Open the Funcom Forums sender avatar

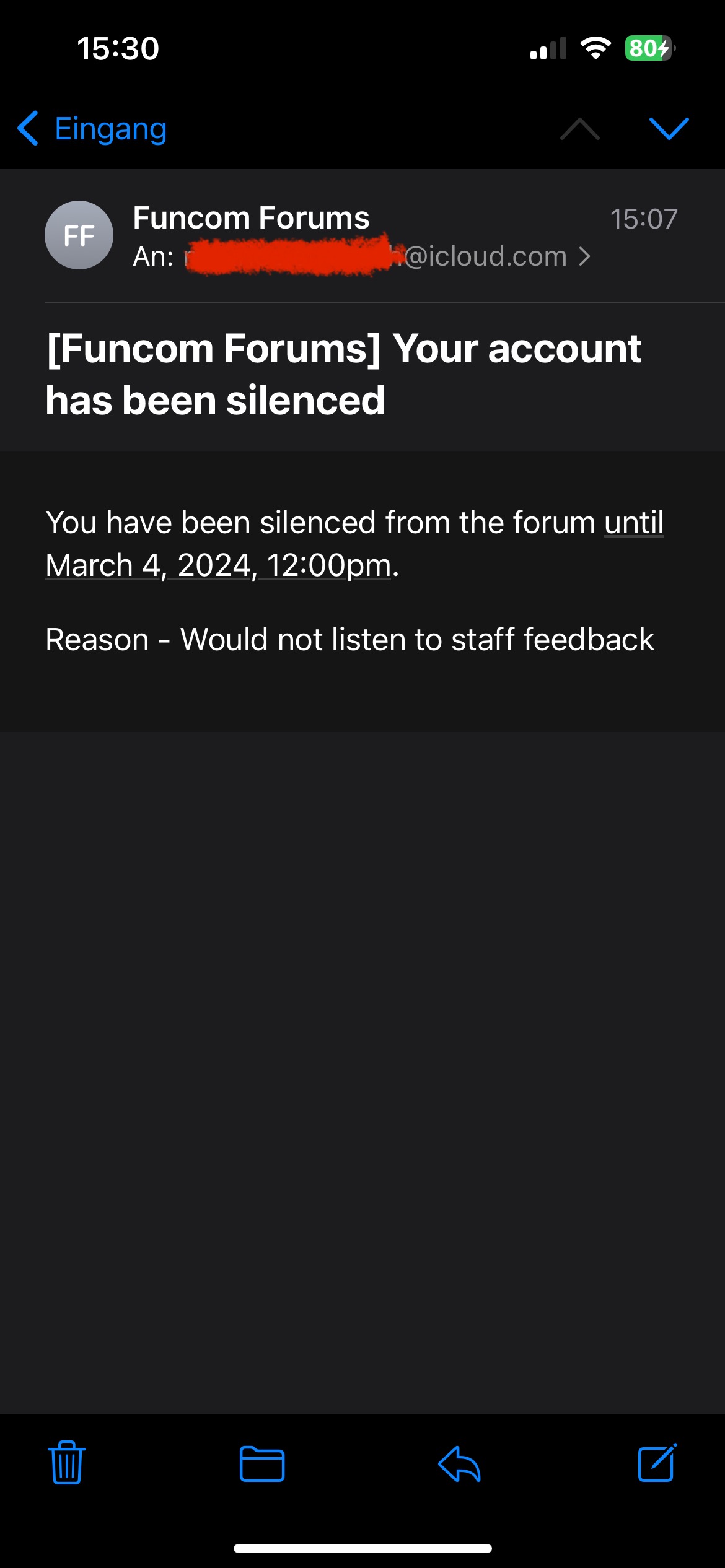pyautogui.click(x=79, y=235)
